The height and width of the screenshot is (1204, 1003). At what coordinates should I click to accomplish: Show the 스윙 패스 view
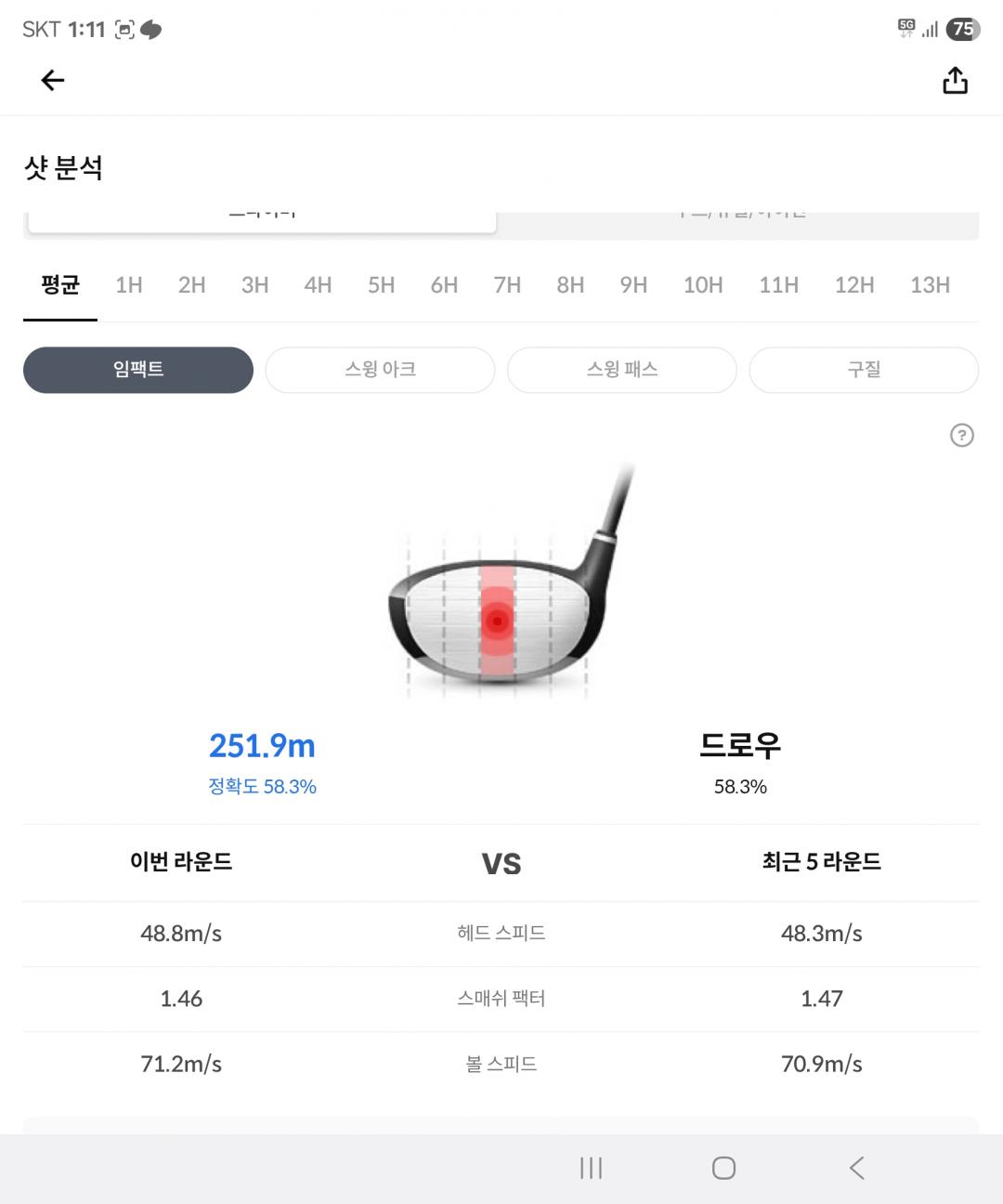coord(622,370)
